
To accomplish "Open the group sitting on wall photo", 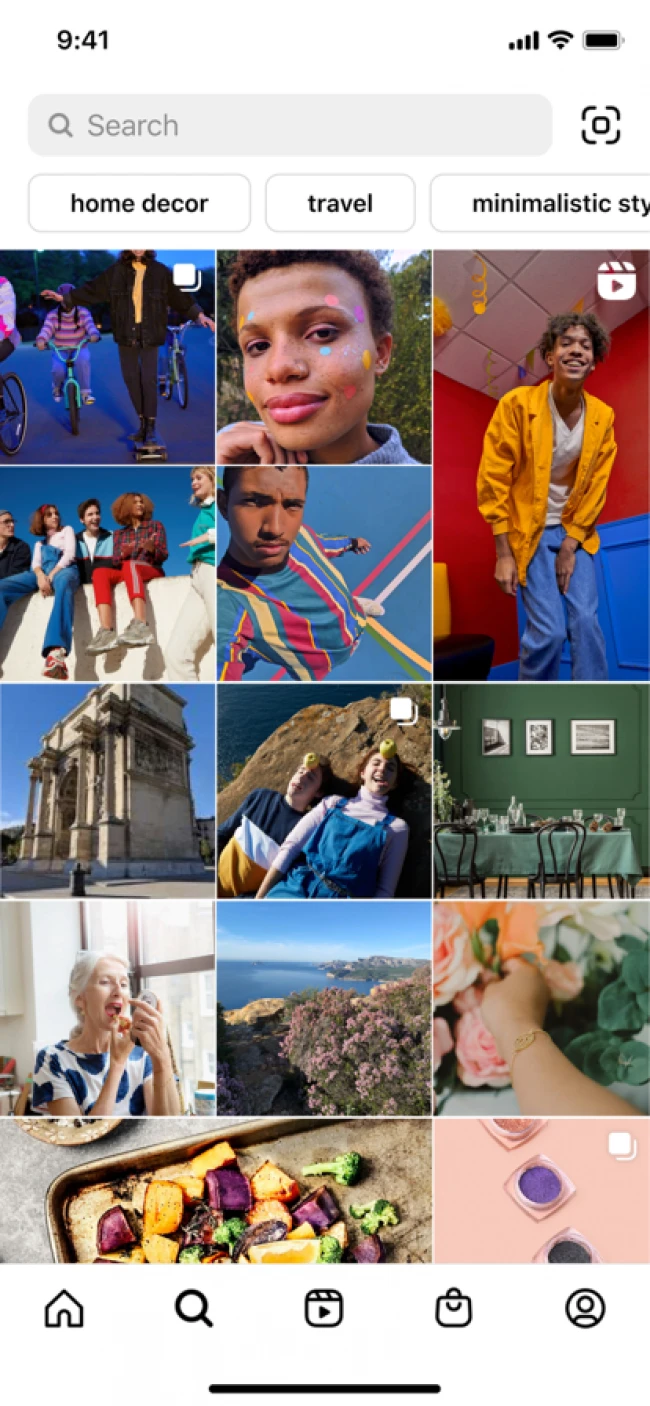I will (x=107, y=574).
